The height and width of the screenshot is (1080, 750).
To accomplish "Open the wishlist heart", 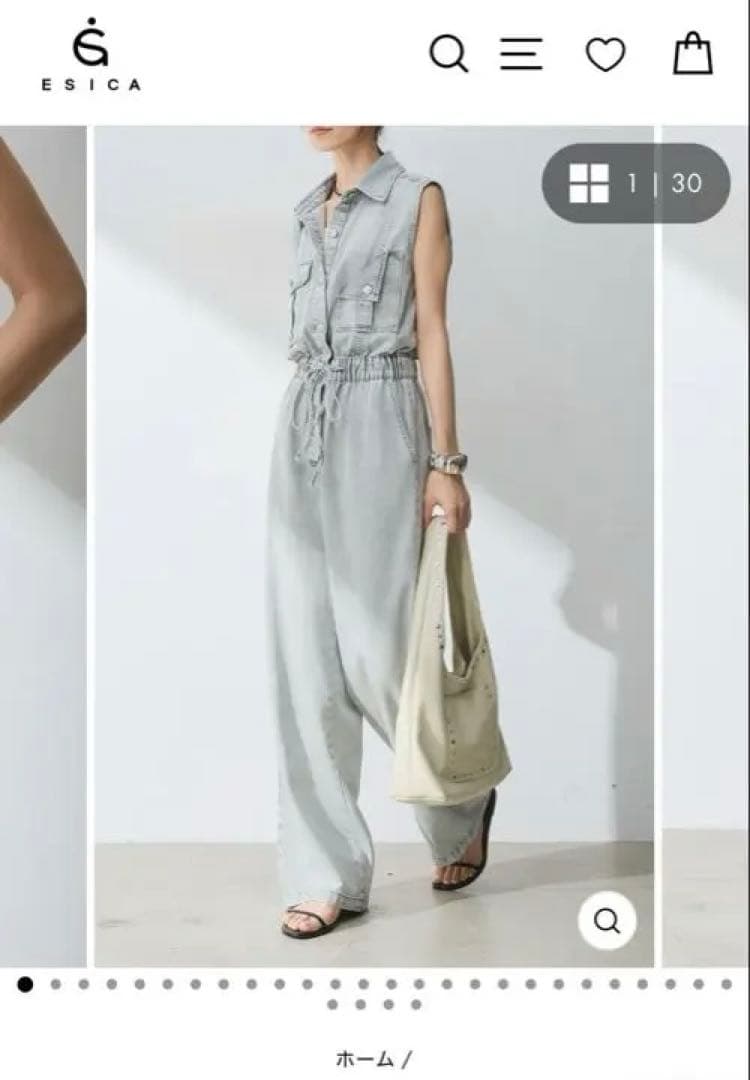I will click(605, 54).
